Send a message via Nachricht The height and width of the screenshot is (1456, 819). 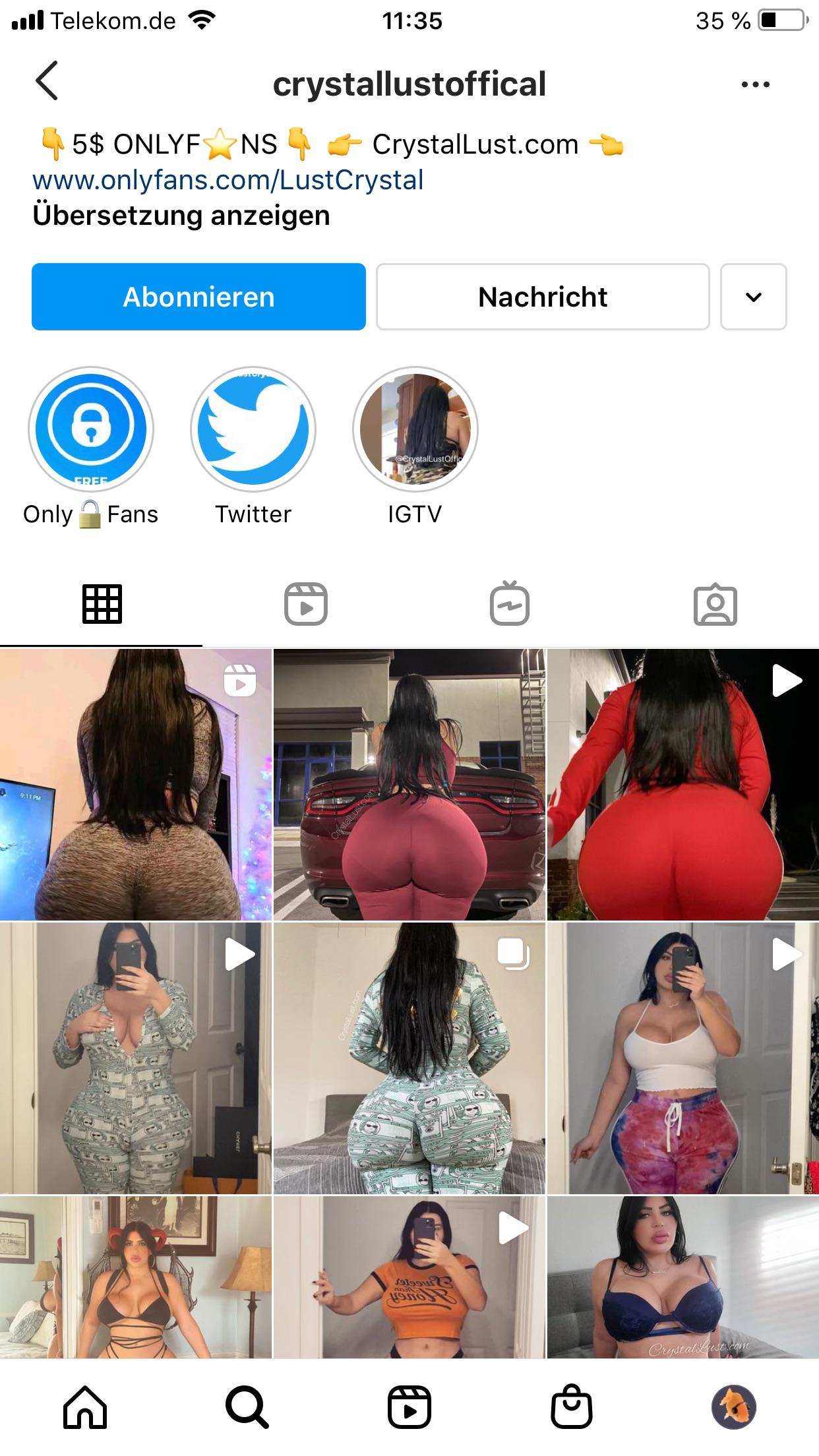tap(542, 297)
